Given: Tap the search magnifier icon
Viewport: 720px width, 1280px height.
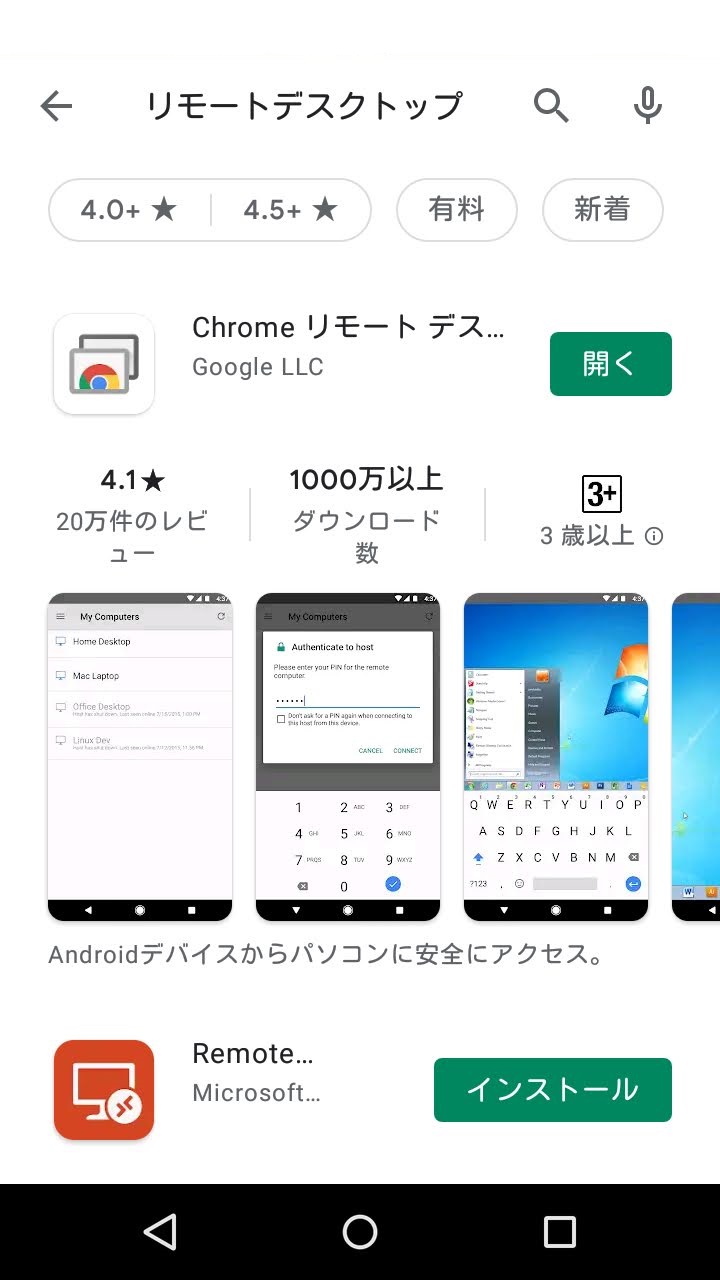Looking at the screenshot, I should coord(551,105).
